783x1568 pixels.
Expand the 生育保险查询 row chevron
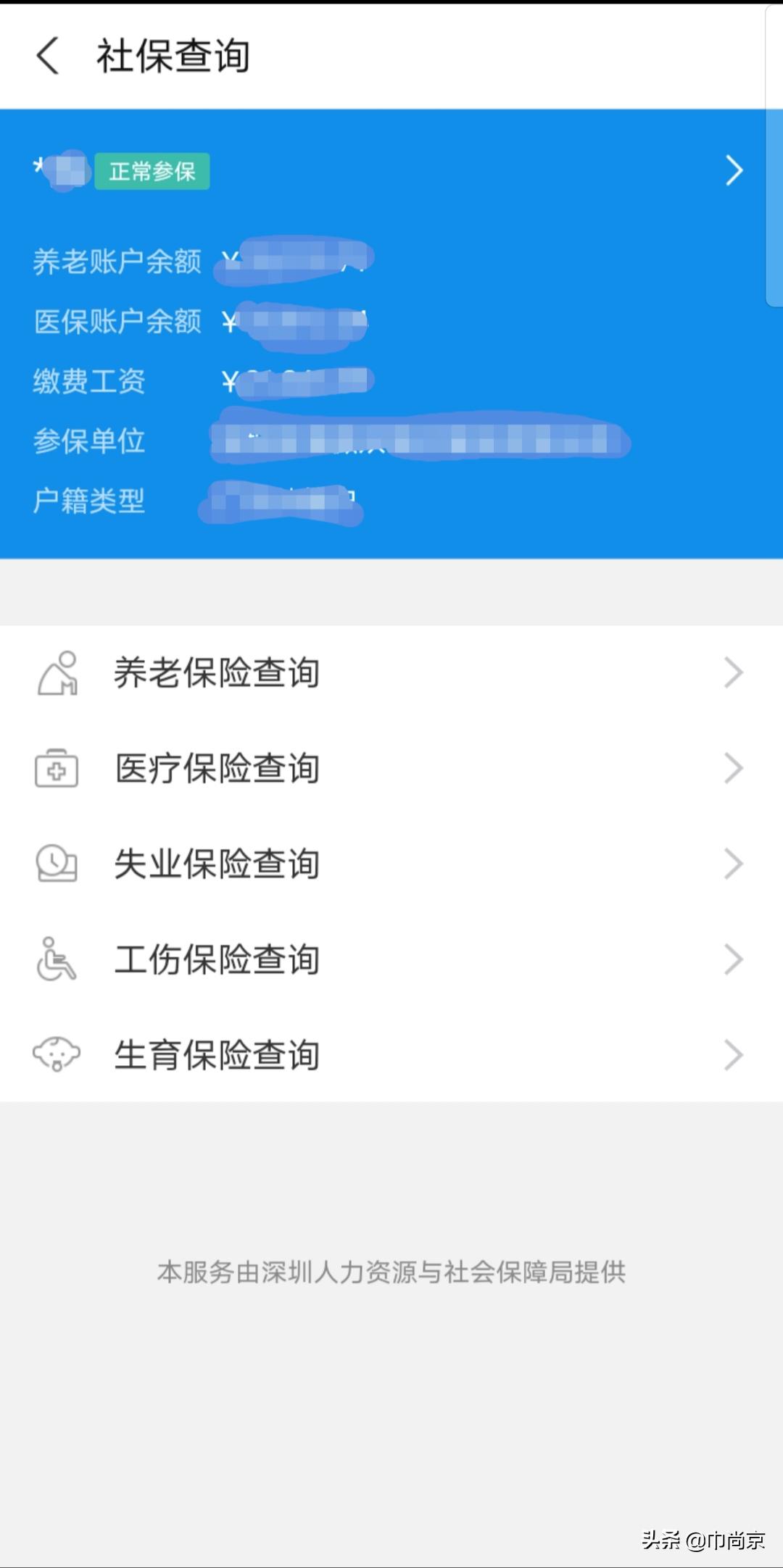(x=732, y=1056)
